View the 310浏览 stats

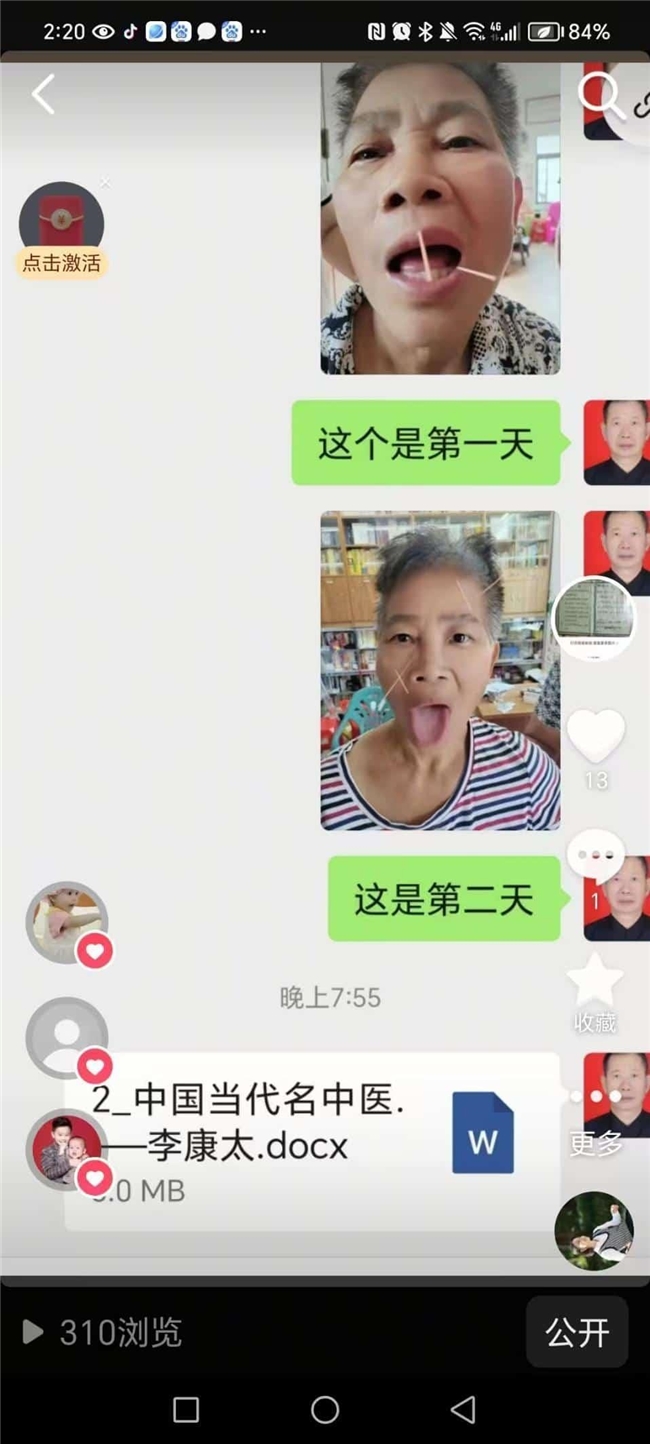(x=103, y=1332)
